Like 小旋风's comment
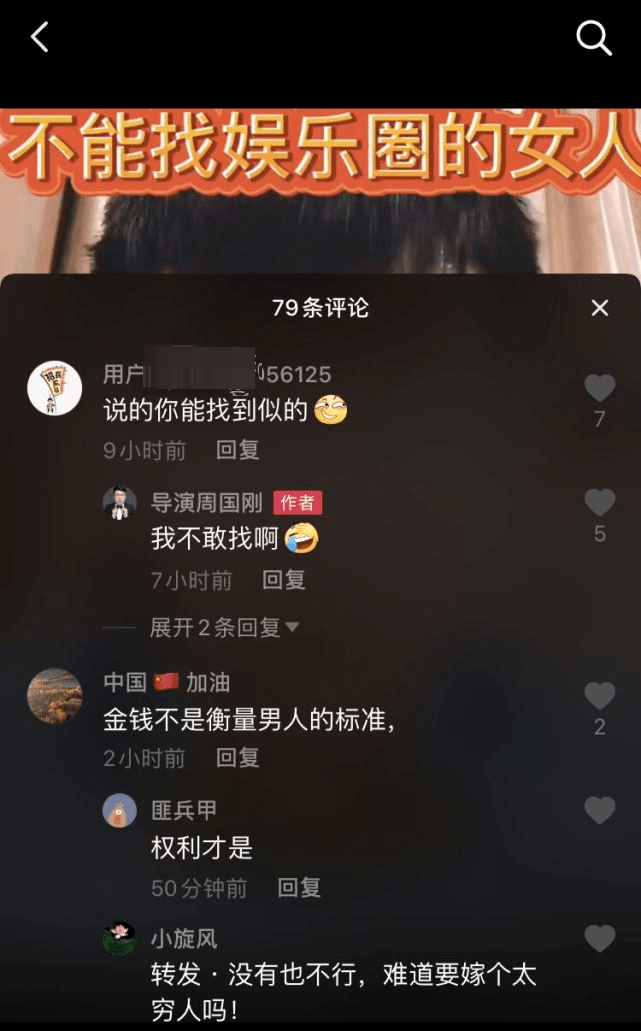 599,938
